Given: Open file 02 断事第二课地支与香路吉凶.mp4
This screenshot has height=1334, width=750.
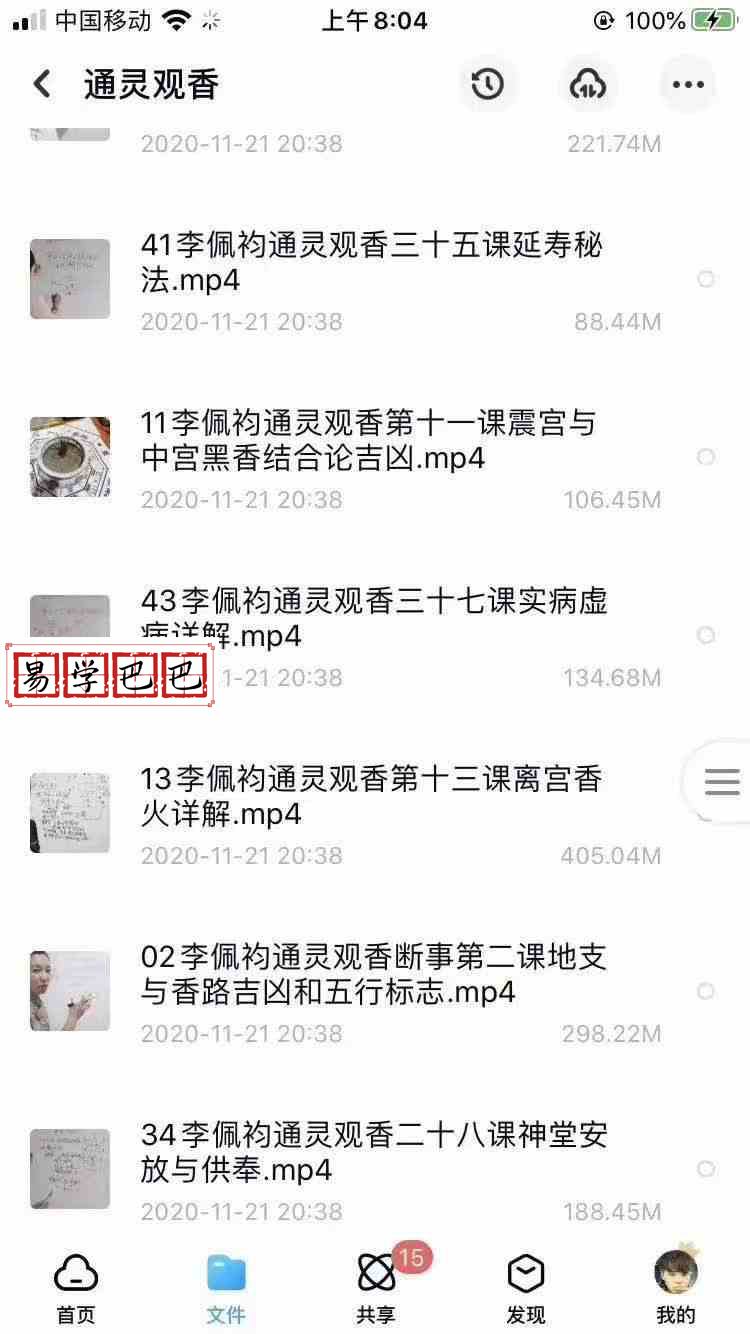Looking at the screenshot, I should pos(370,974).
